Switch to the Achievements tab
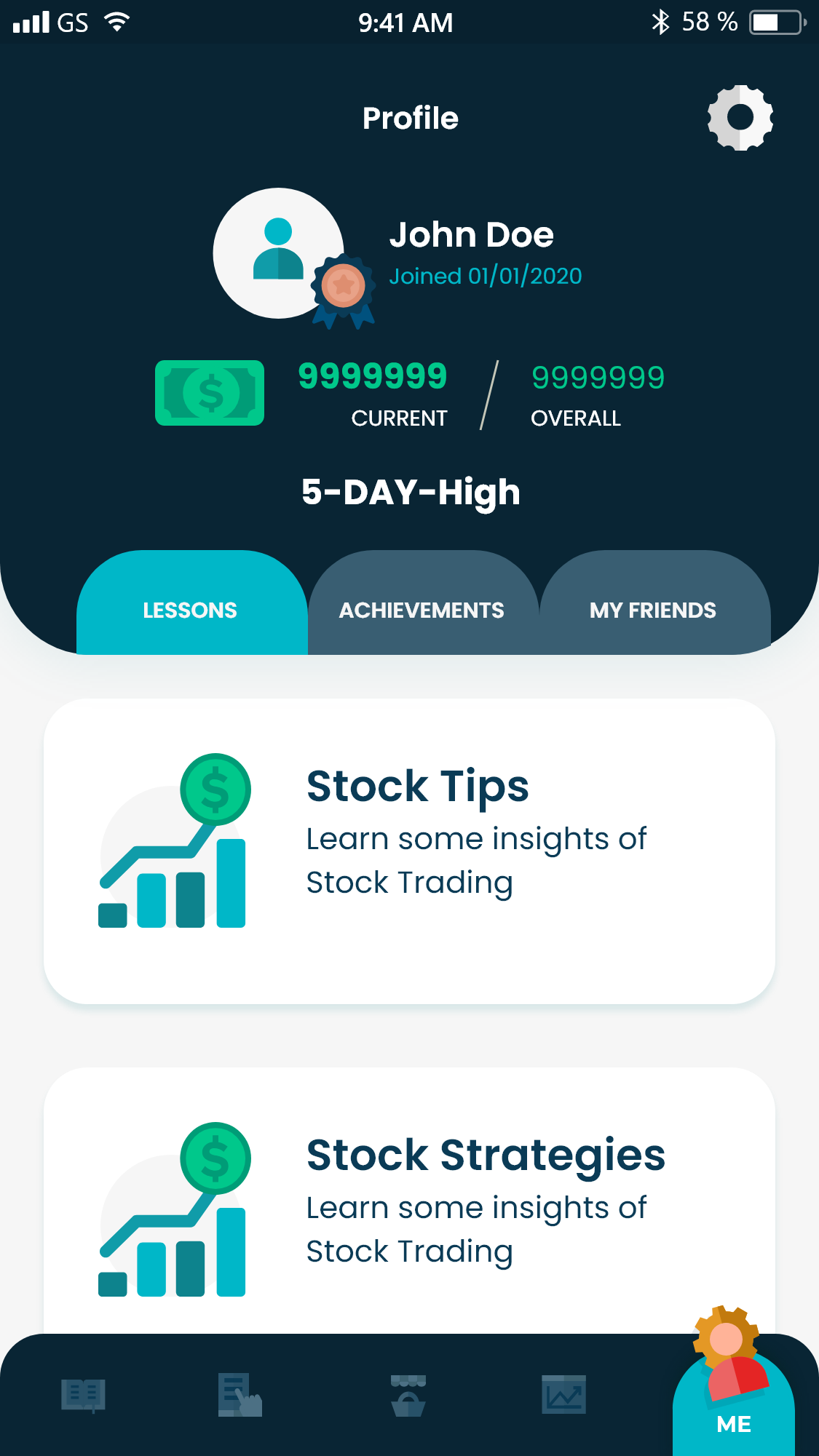819x1456 pixels. [422, 610]
